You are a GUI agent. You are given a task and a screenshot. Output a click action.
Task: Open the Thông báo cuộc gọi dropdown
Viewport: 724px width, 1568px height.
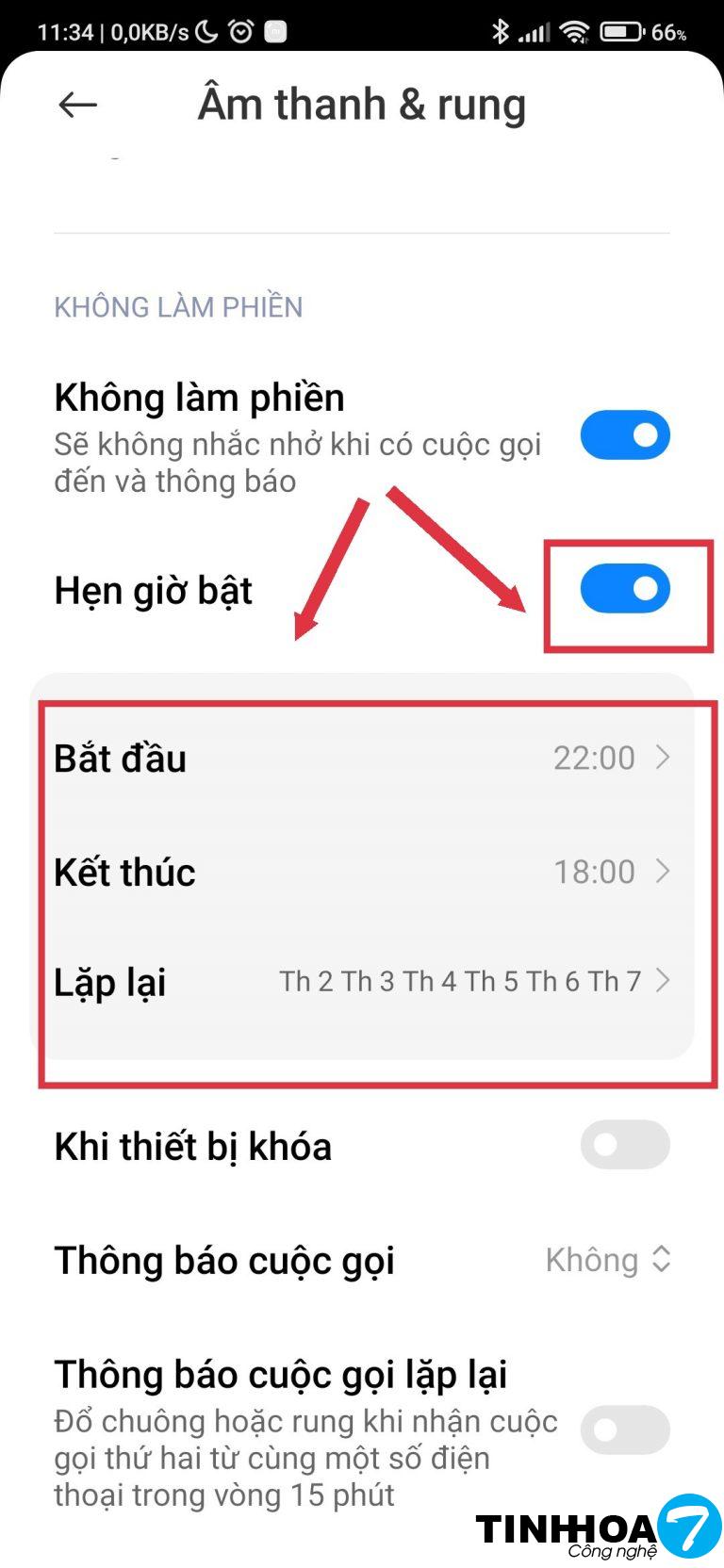point(607,1260)
